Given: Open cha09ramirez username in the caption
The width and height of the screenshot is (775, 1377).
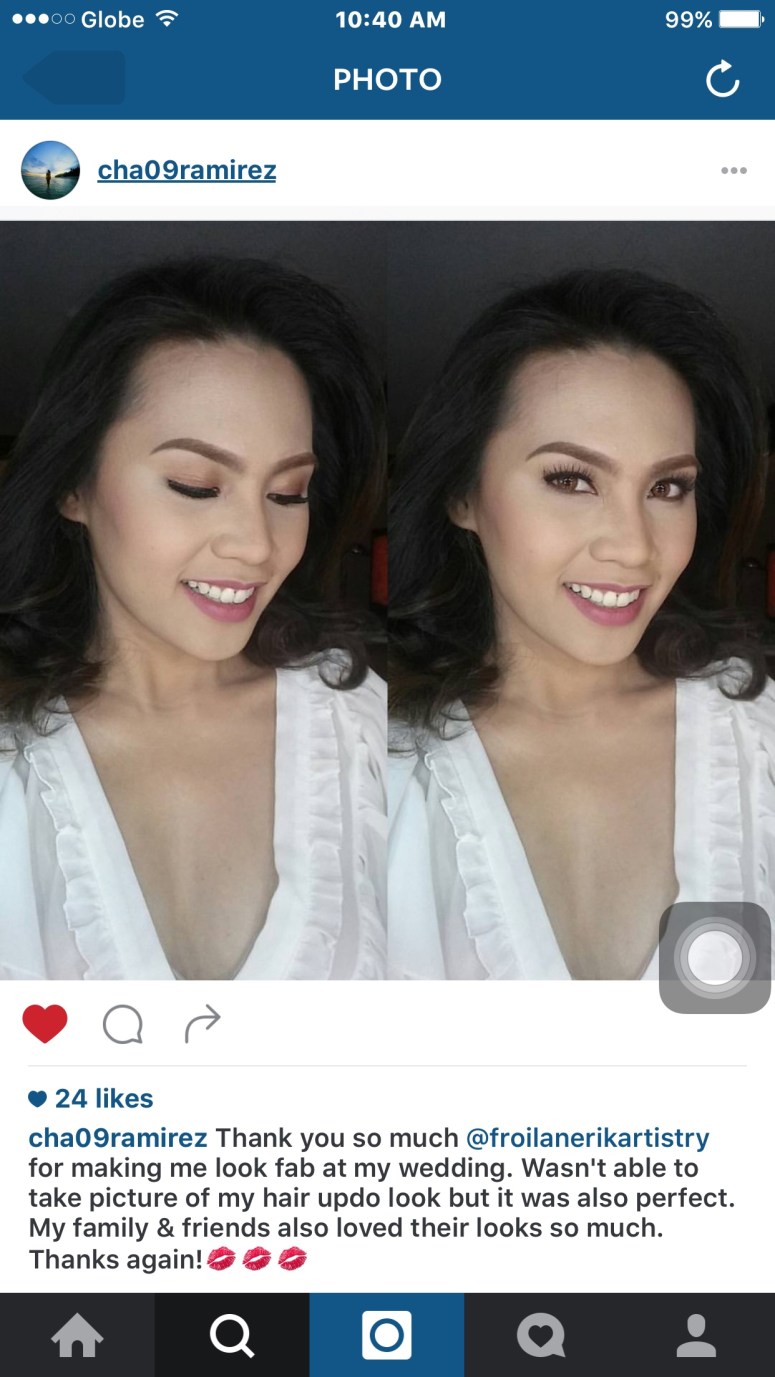Looking at the screenshot, I should click(118, 1137).
